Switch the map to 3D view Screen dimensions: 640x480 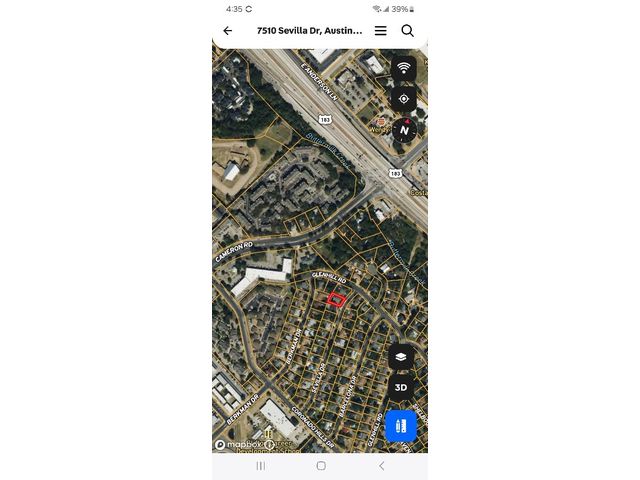pos(400,387)
